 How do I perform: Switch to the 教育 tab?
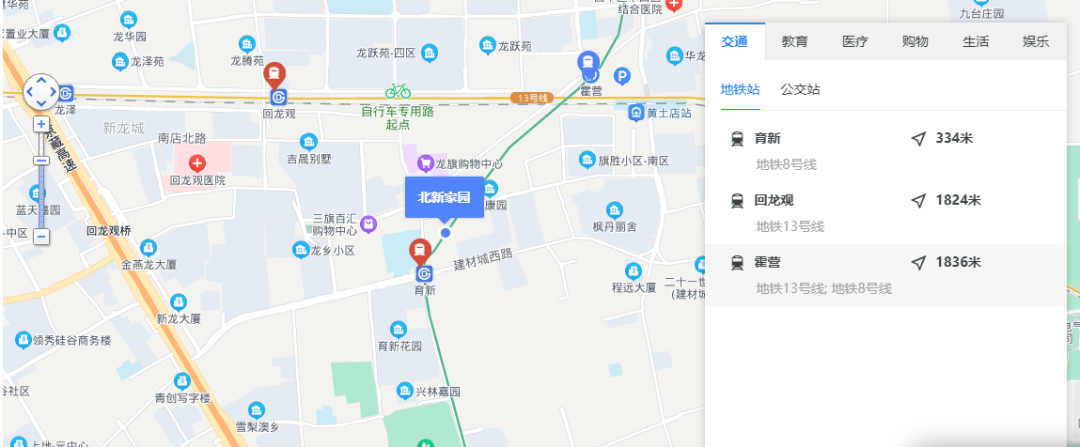pos(795,42)
